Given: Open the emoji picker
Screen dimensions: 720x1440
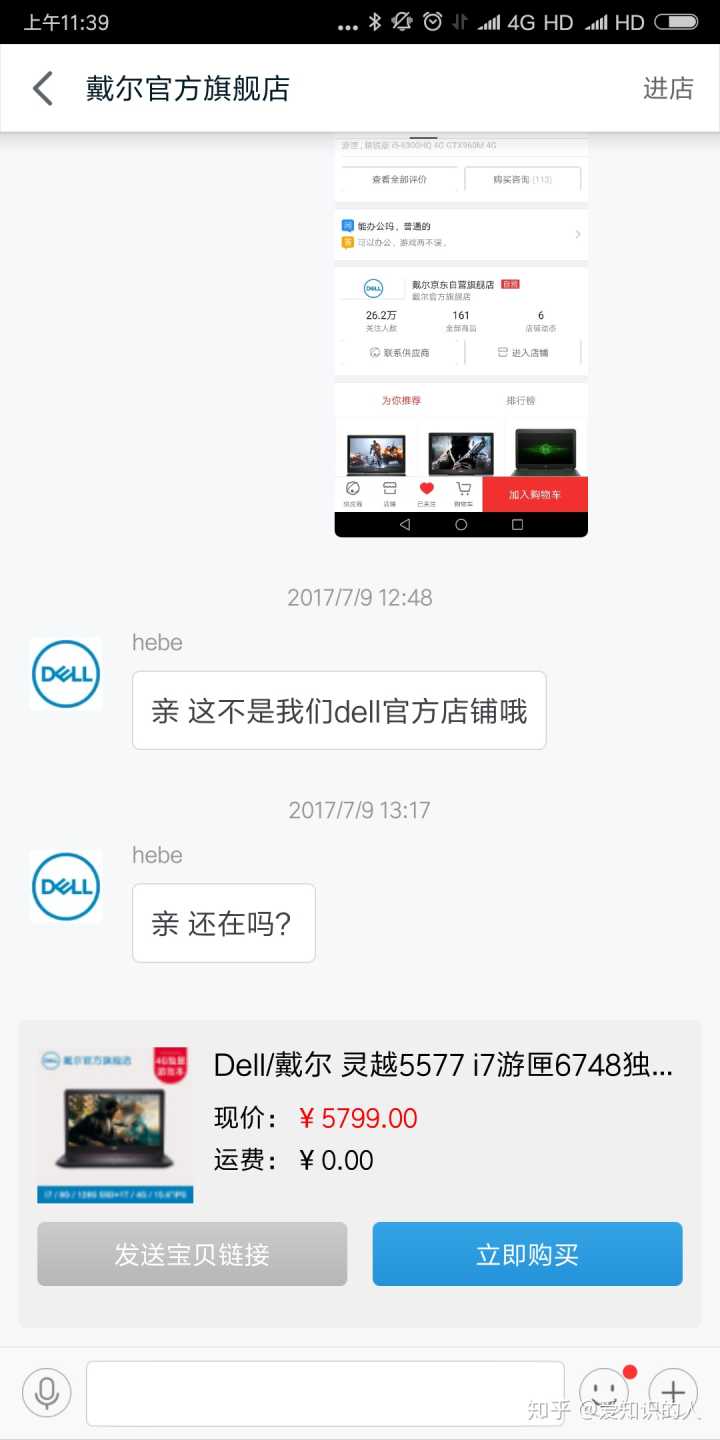Looking at the screenshot, I should click(x=603, y=1390).
